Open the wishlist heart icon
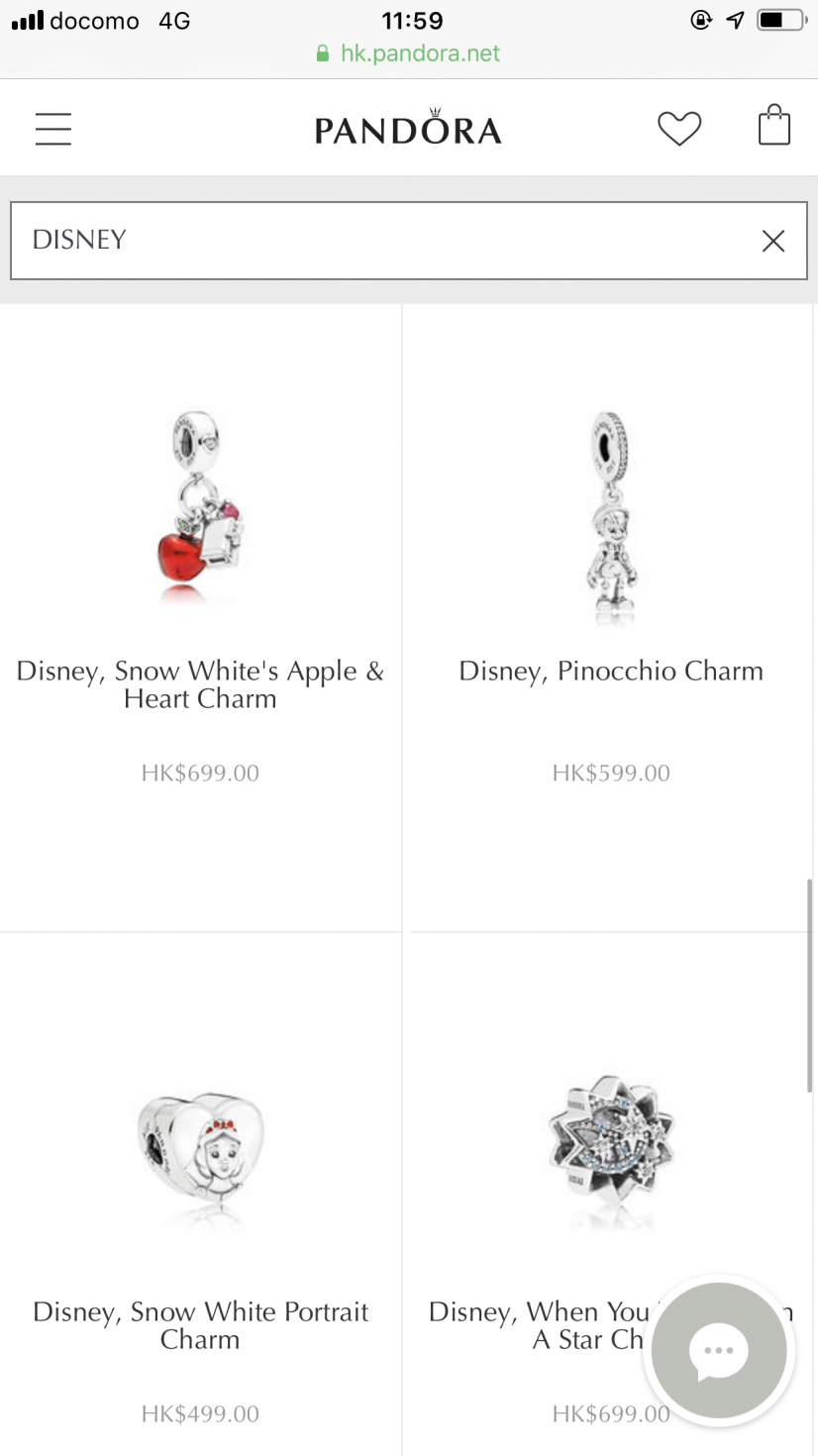This screenshot has height=1456, width=818. click(679, 129)
